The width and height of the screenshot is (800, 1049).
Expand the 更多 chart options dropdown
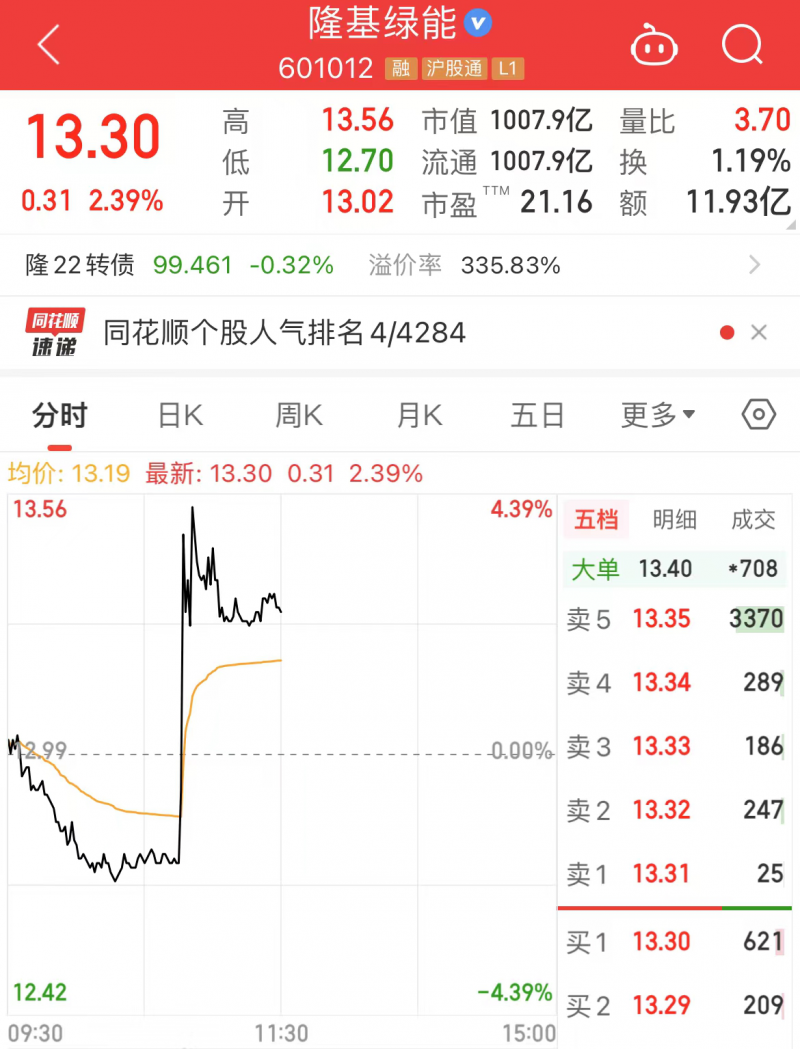tap(657, 415)
